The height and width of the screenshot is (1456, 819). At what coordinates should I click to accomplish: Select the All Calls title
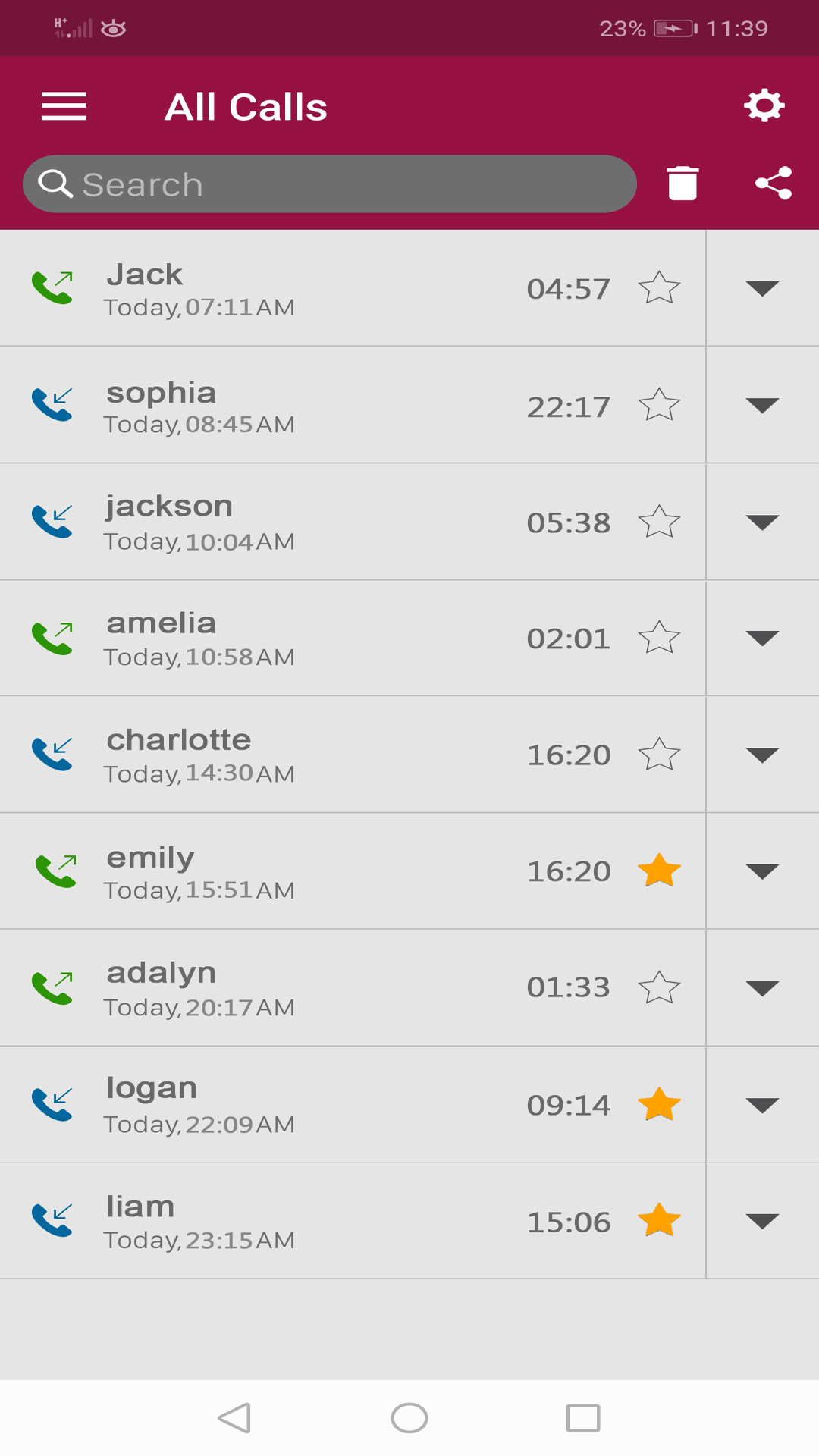pos(246,106)
